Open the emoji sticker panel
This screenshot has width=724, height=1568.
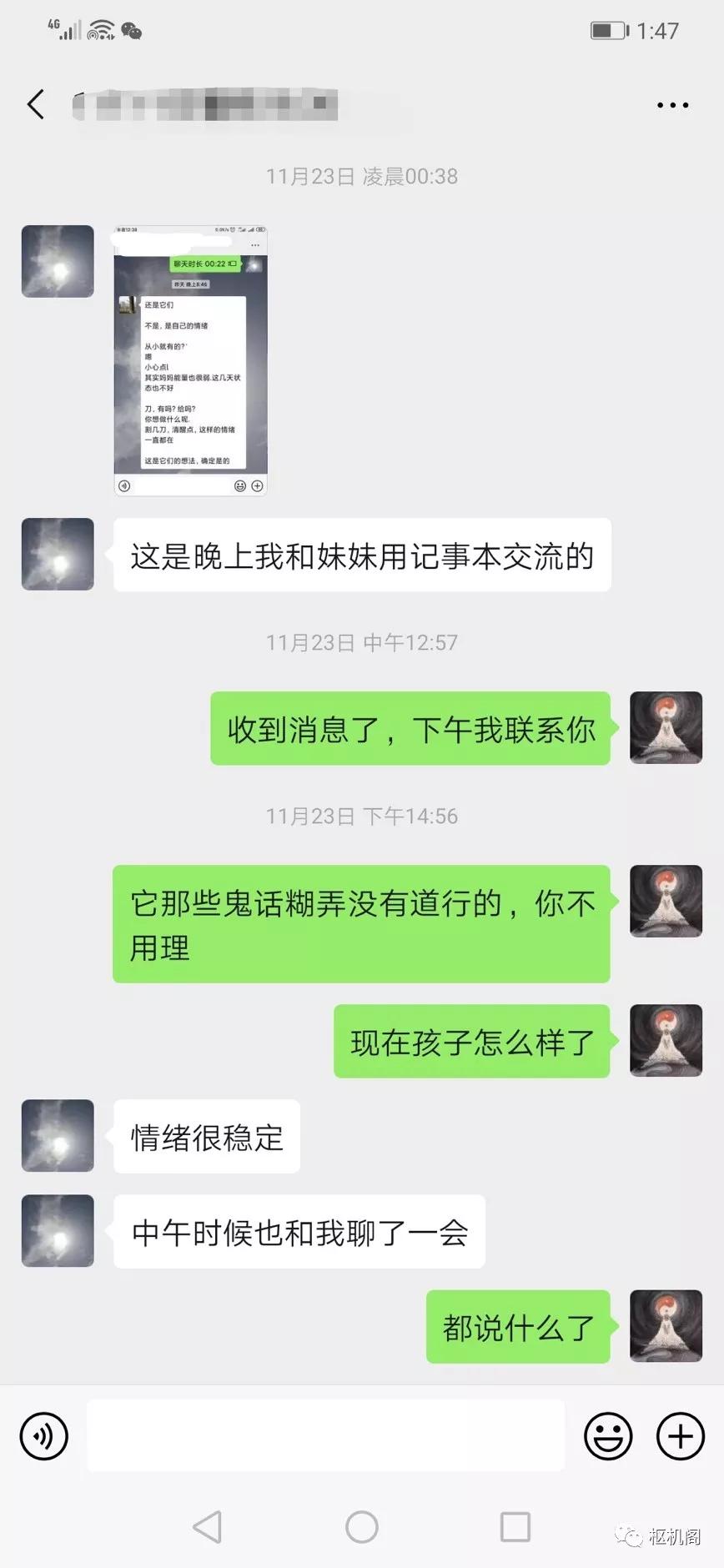[x=608, y=1436]
